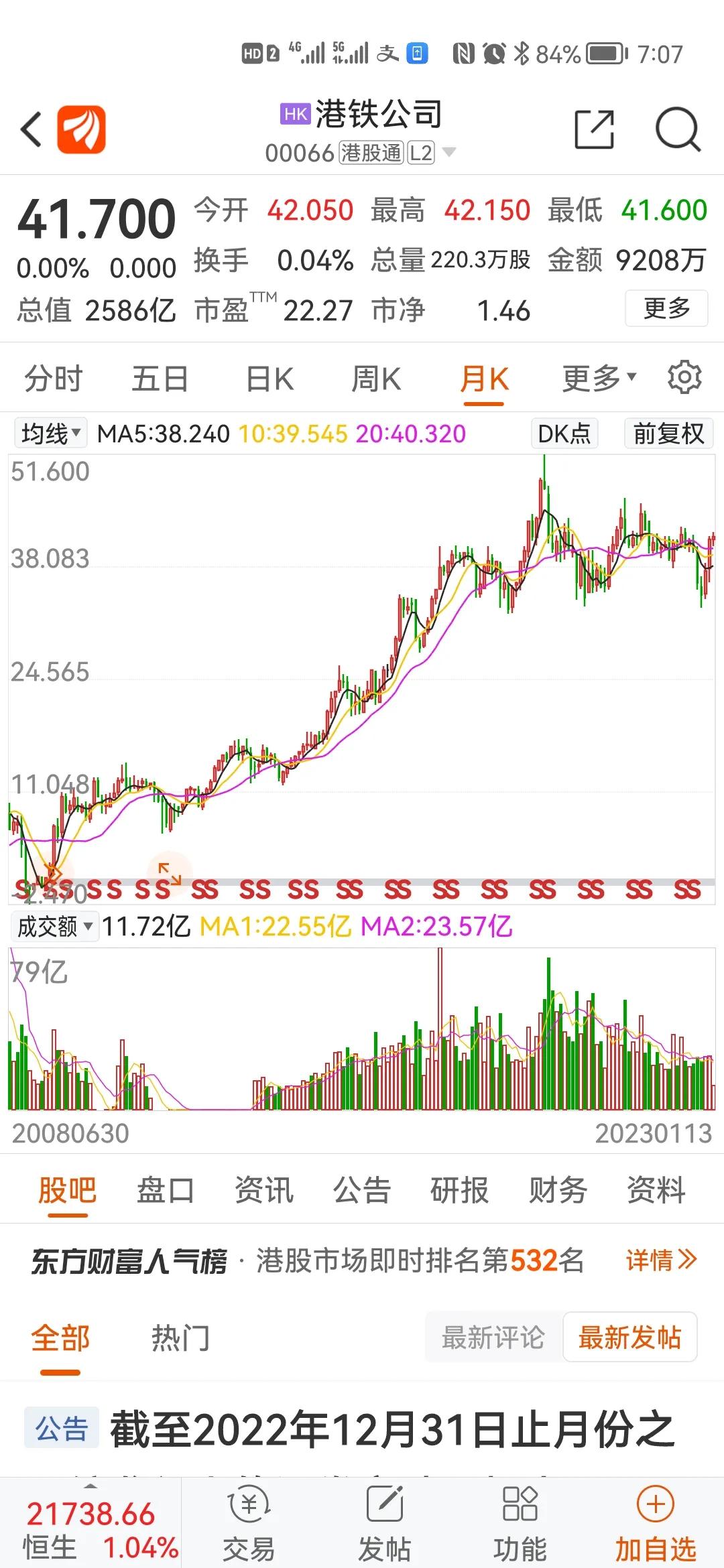Tap 更多 to show more quote details
The width and height of the screenshot is (724, 1568).
click(x=666, y=308)
